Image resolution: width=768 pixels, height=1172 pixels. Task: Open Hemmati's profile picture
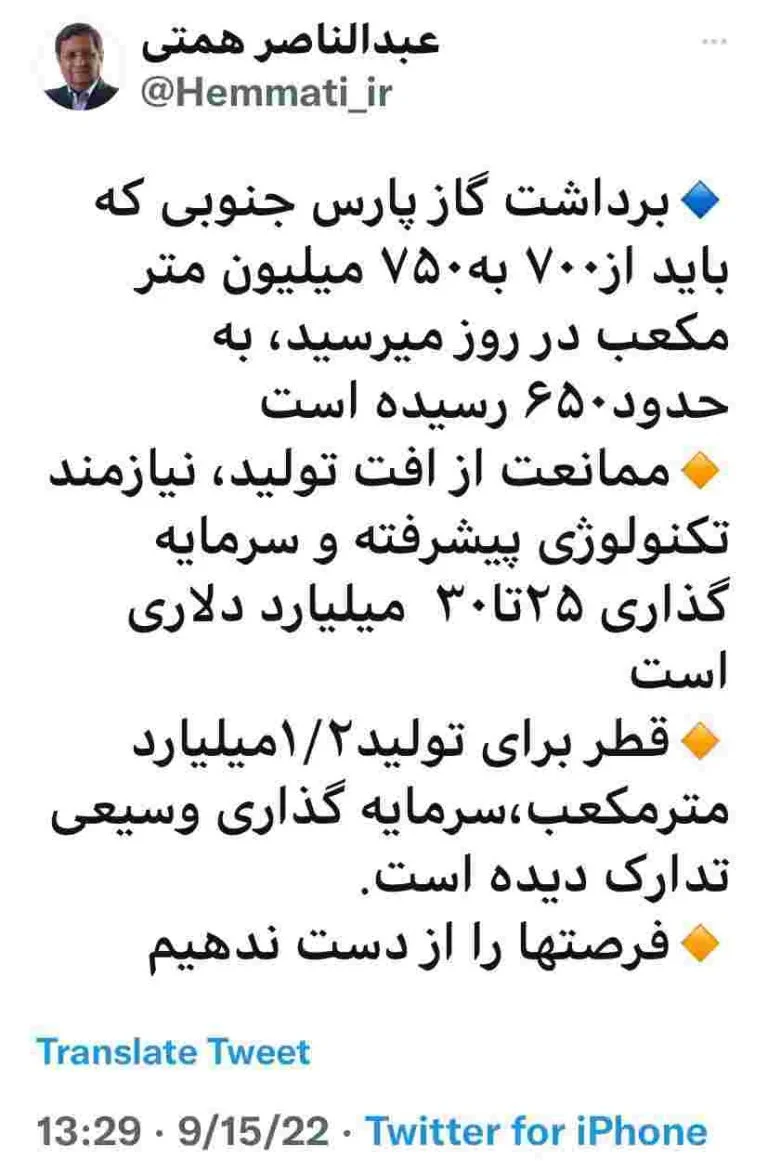[80, 67]
